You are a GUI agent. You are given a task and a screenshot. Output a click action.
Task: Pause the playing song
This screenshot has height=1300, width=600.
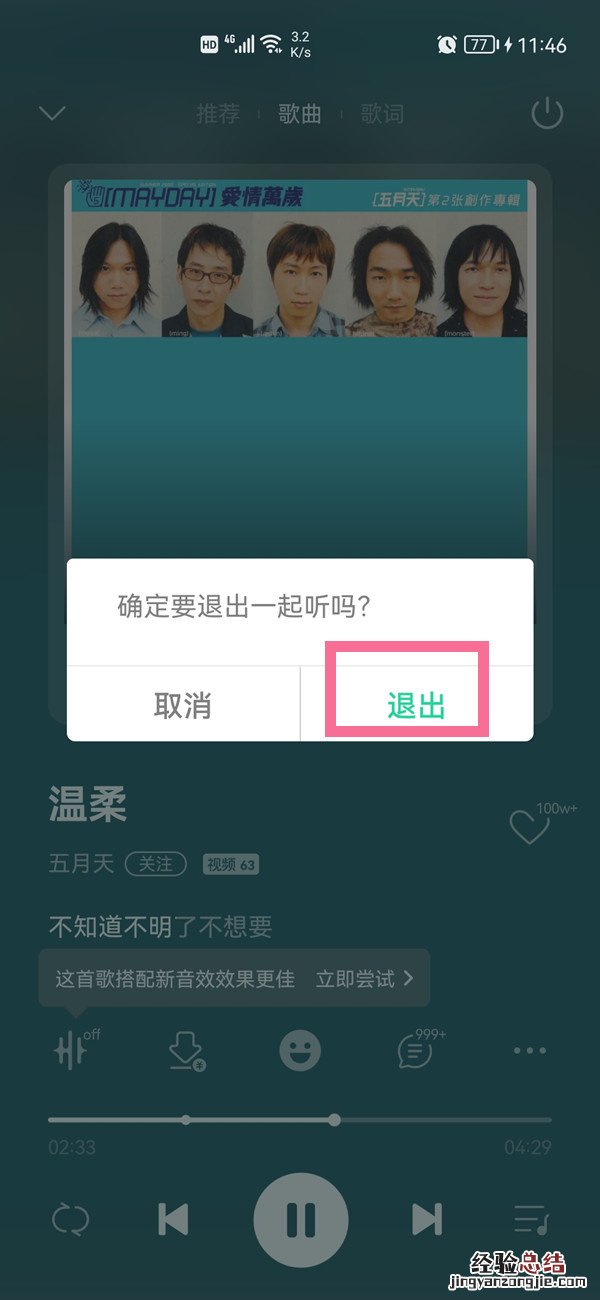[300, 1219]
